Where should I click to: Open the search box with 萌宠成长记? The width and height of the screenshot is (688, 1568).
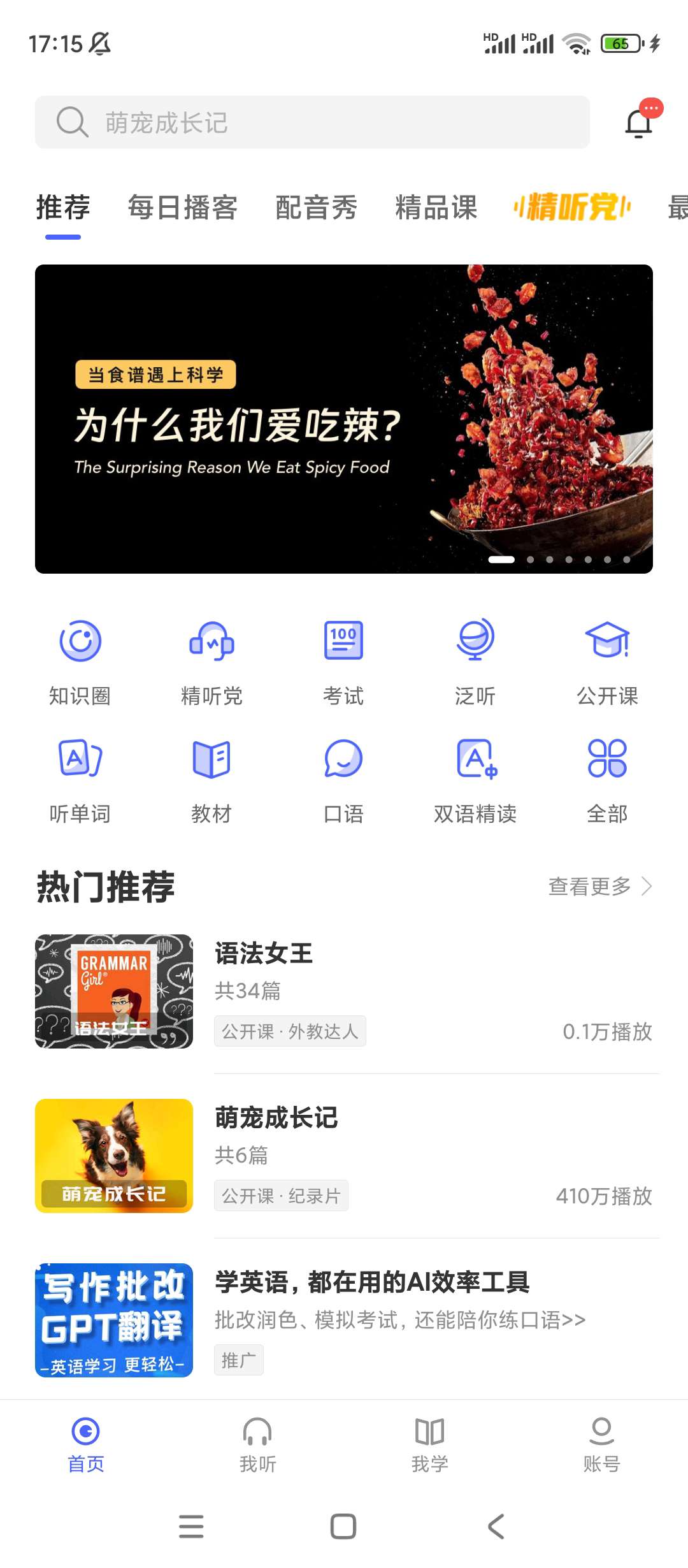click(x=312, y=122)
